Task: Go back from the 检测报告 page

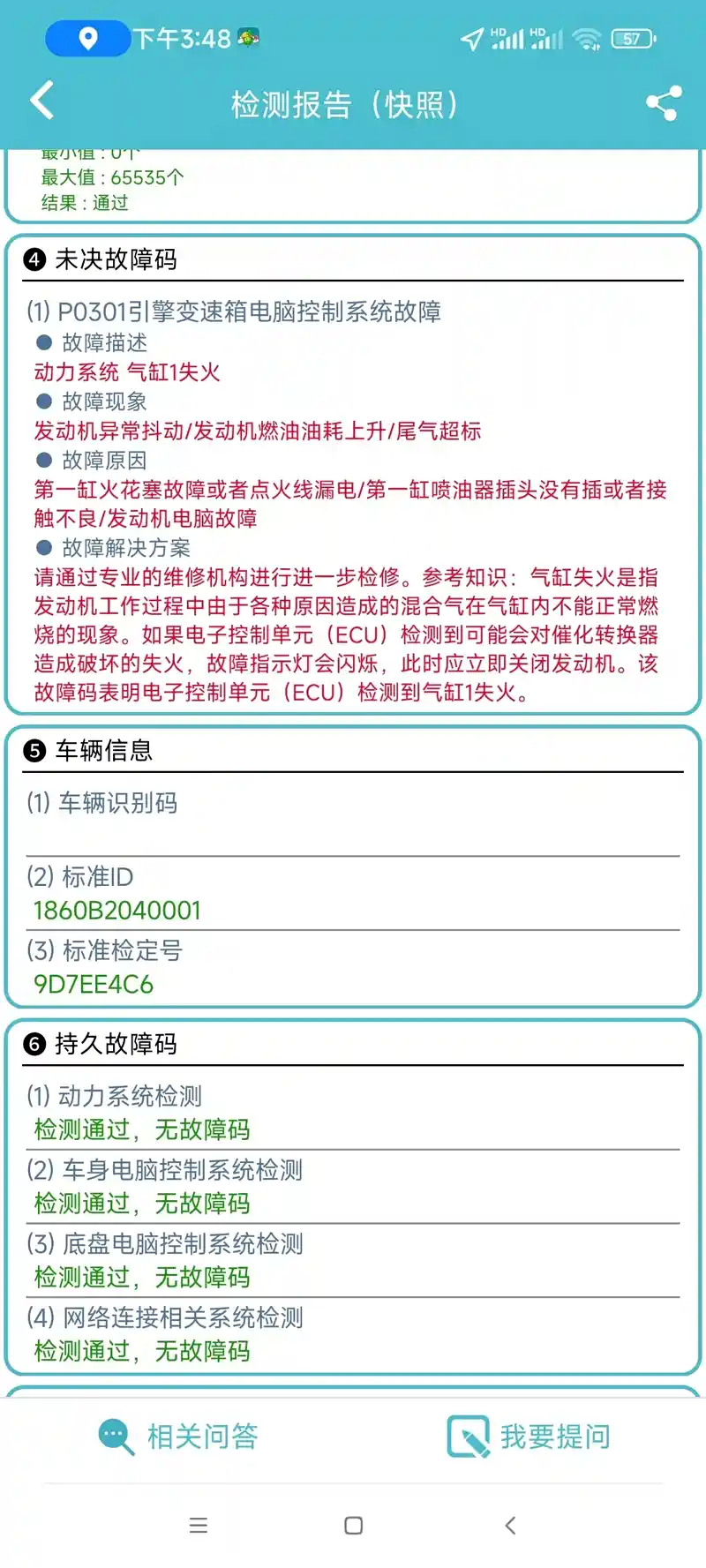Action: pos(42,101)
